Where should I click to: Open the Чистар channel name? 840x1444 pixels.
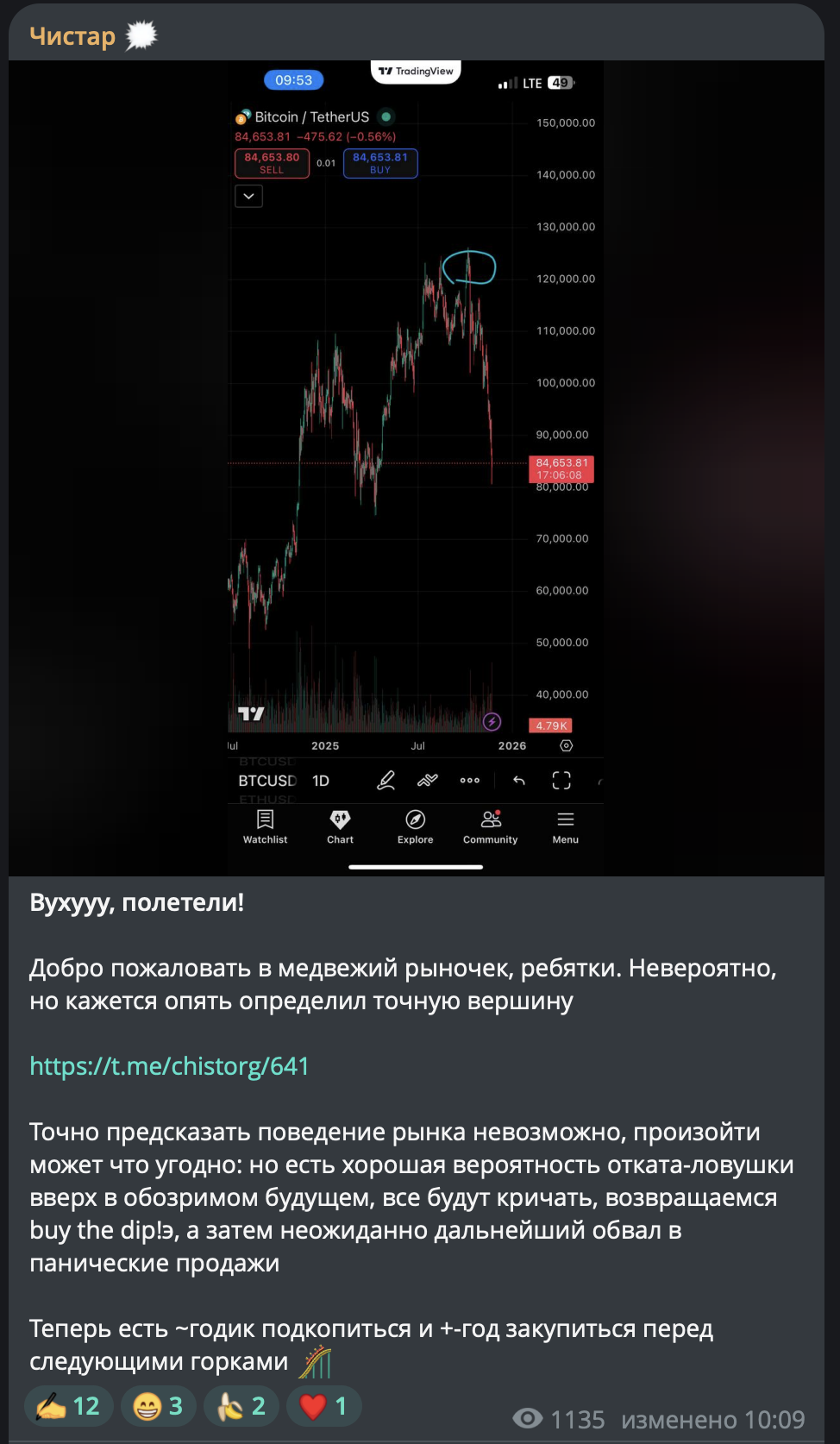pyautogui.click(x=72, y=36)
